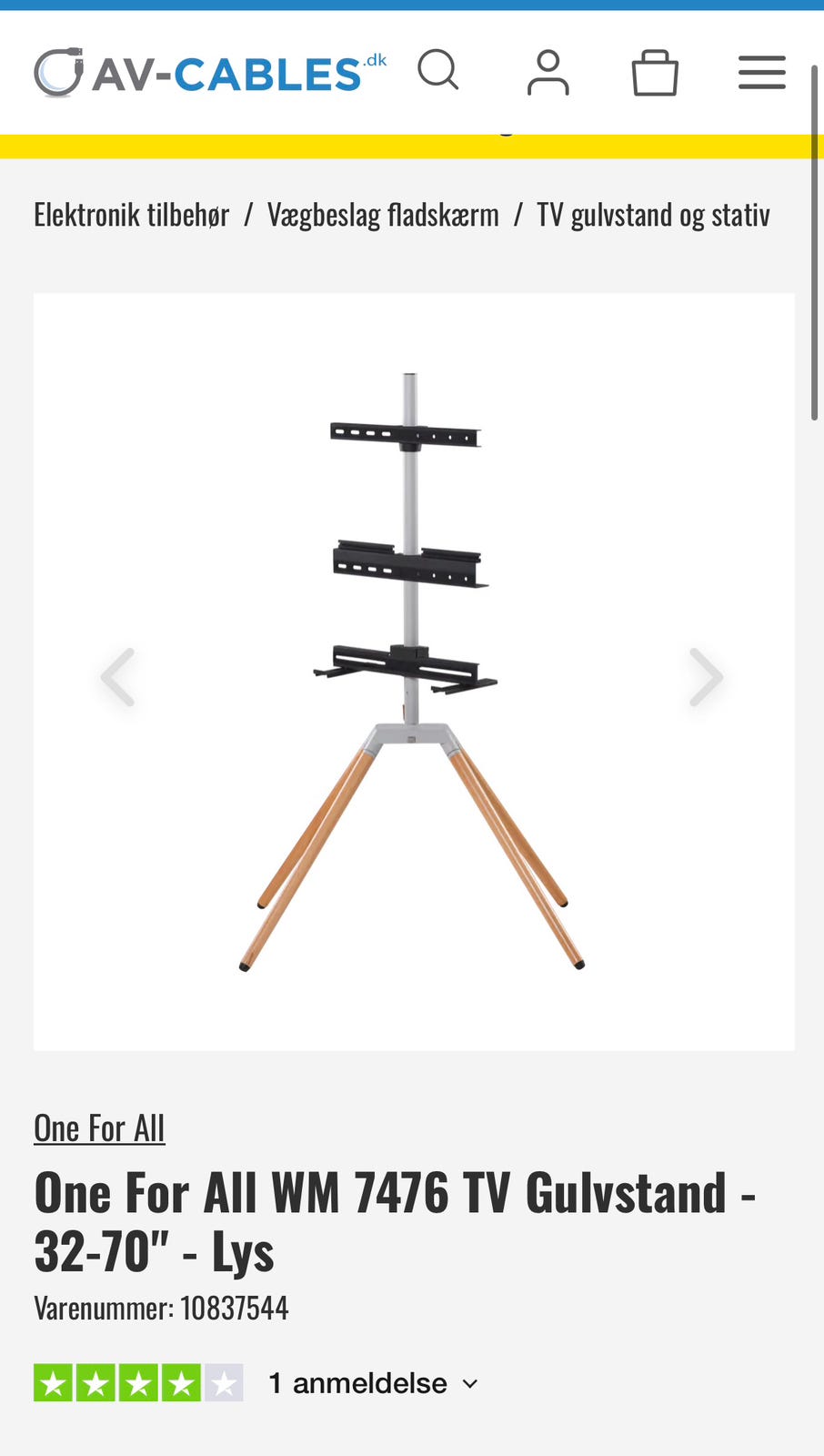Open the search magnifier icon
Image resolution: width=824 pixels, height=1456 pixels.
438,71
